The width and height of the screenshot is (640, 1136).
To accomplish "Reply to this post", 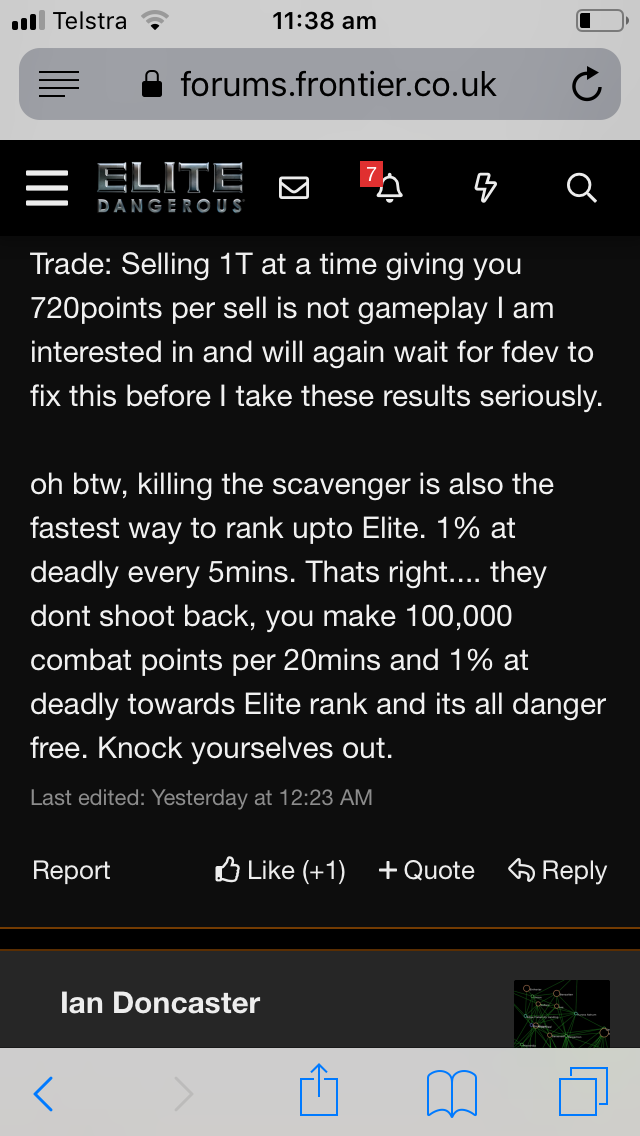I will pyautogui.click(x=558, y=870).
